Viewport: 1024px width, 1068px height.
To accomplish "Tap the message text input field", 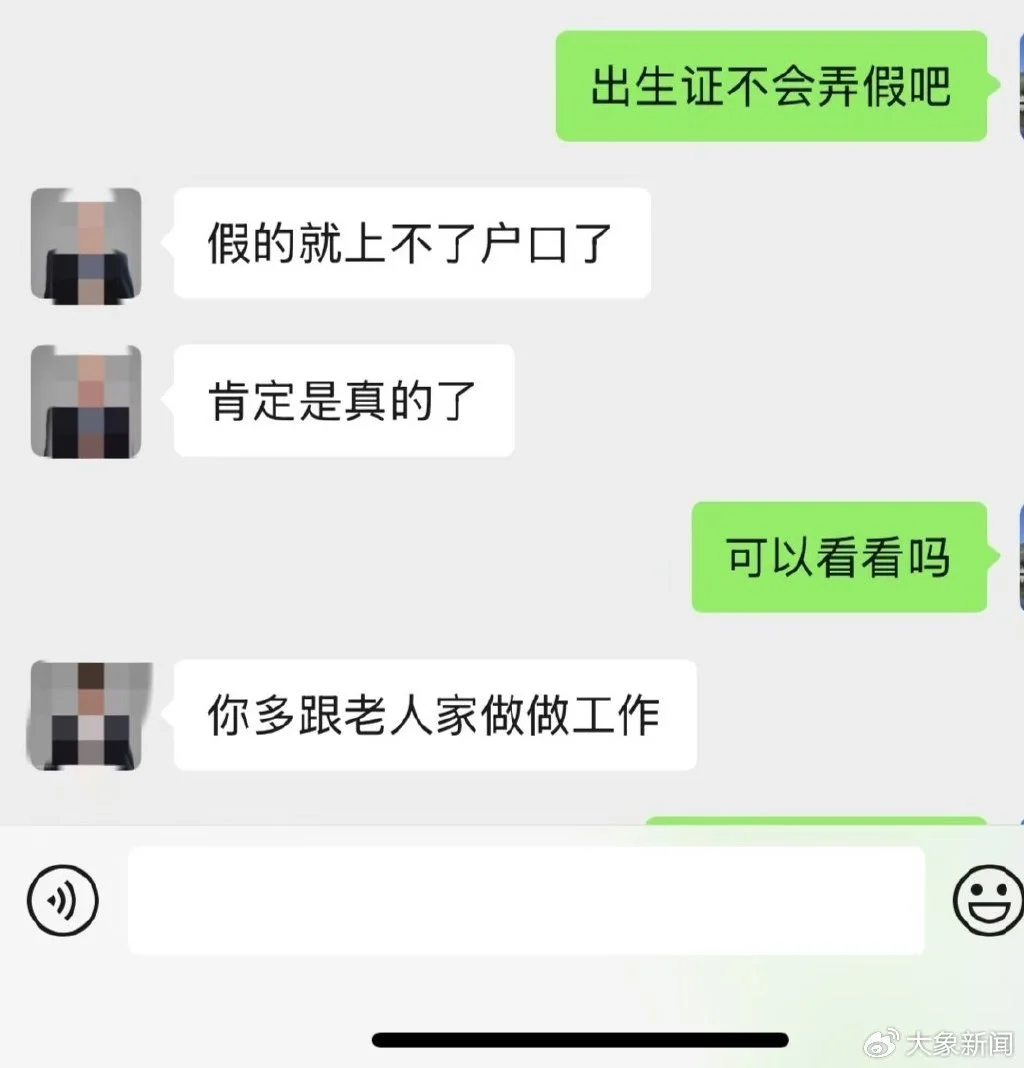I will (526, 901).
